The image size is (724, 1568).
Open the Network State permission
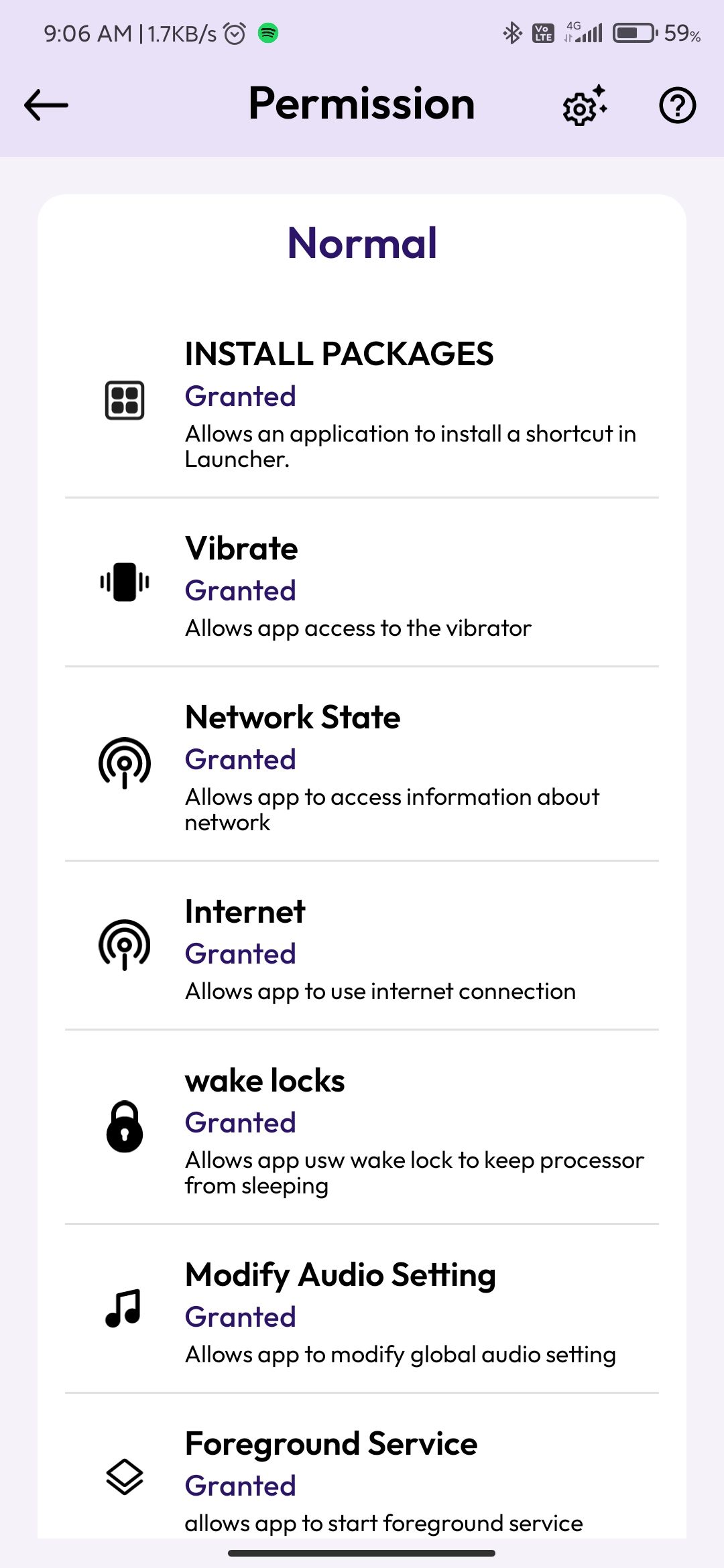click(362, 765)
